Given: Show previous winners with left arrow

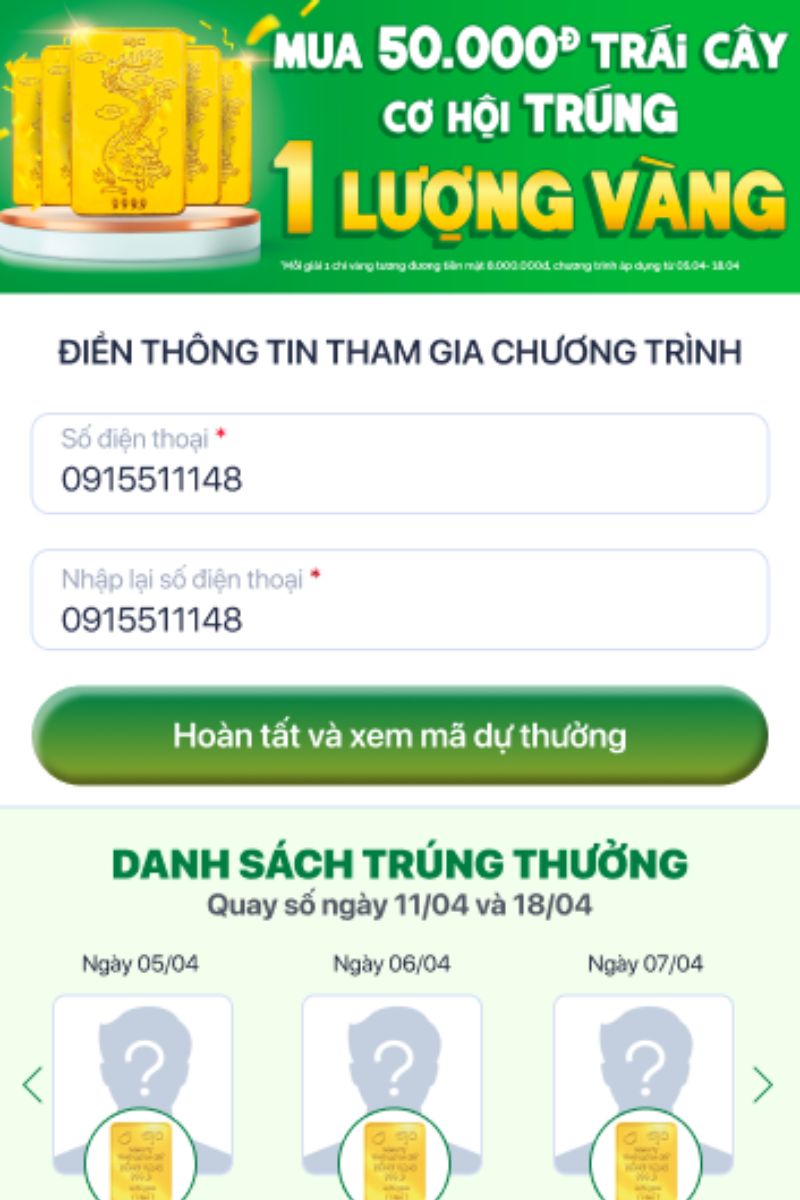Looking at the screenshot, I should point(33,1084).
